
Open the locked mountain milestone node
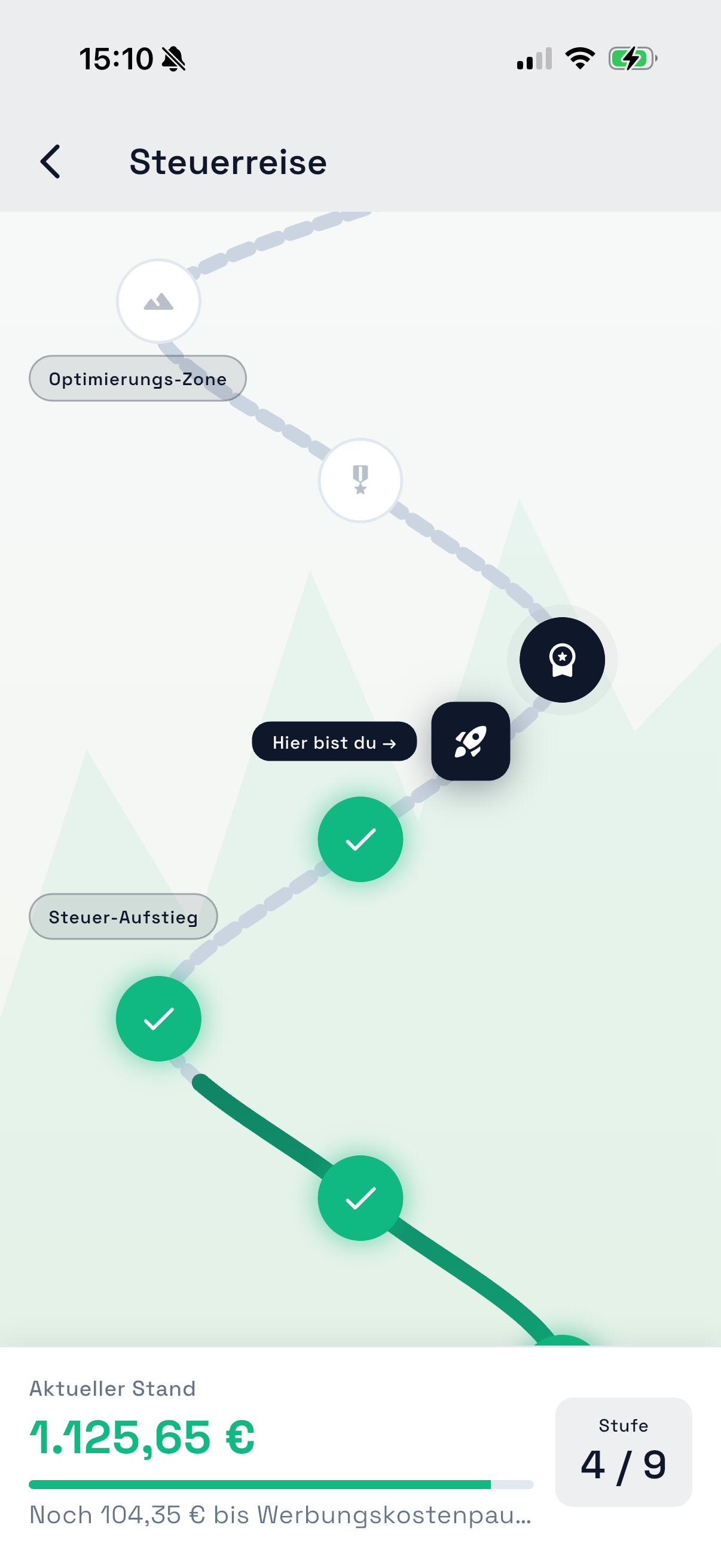158,301
